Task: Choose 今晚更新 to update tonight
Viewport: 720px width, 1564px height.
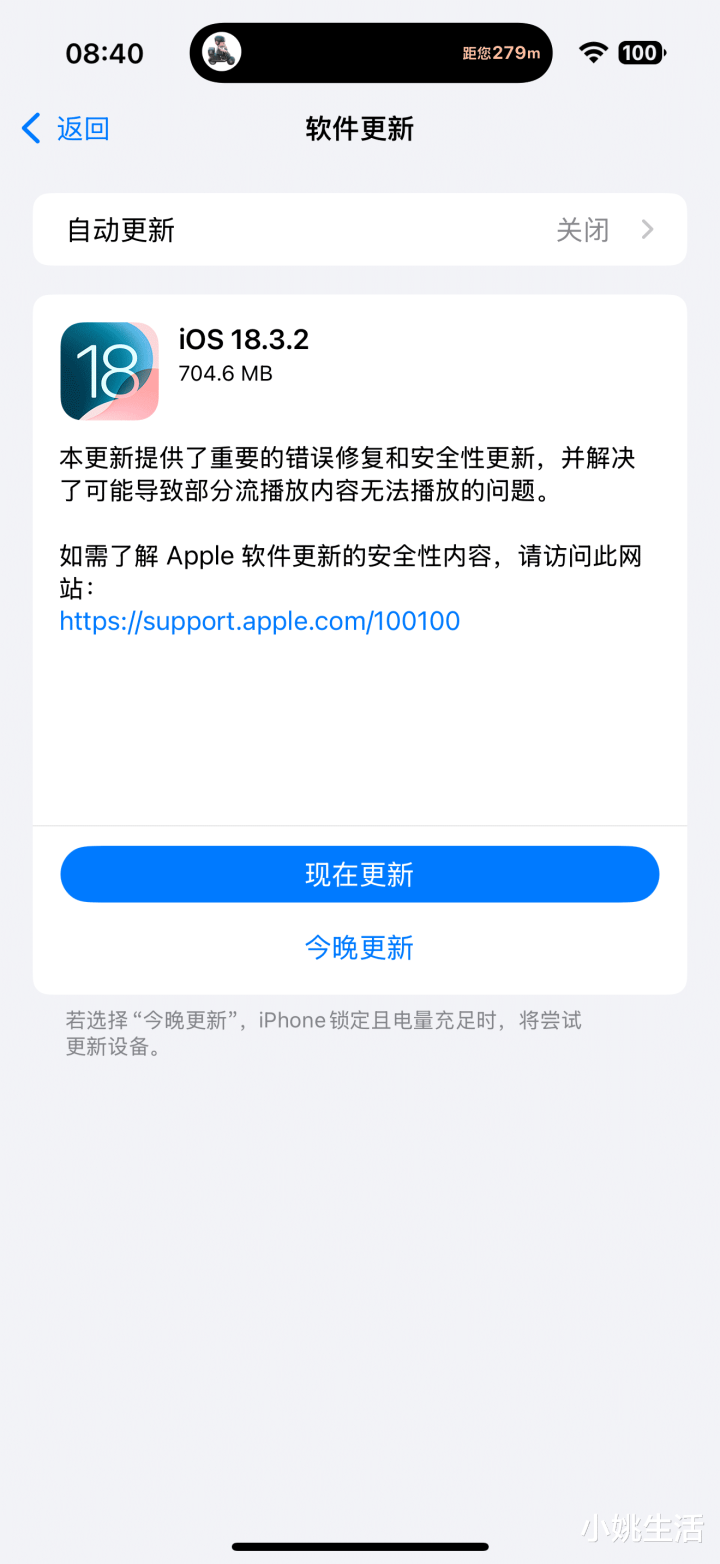Action: tap(360, 948)
